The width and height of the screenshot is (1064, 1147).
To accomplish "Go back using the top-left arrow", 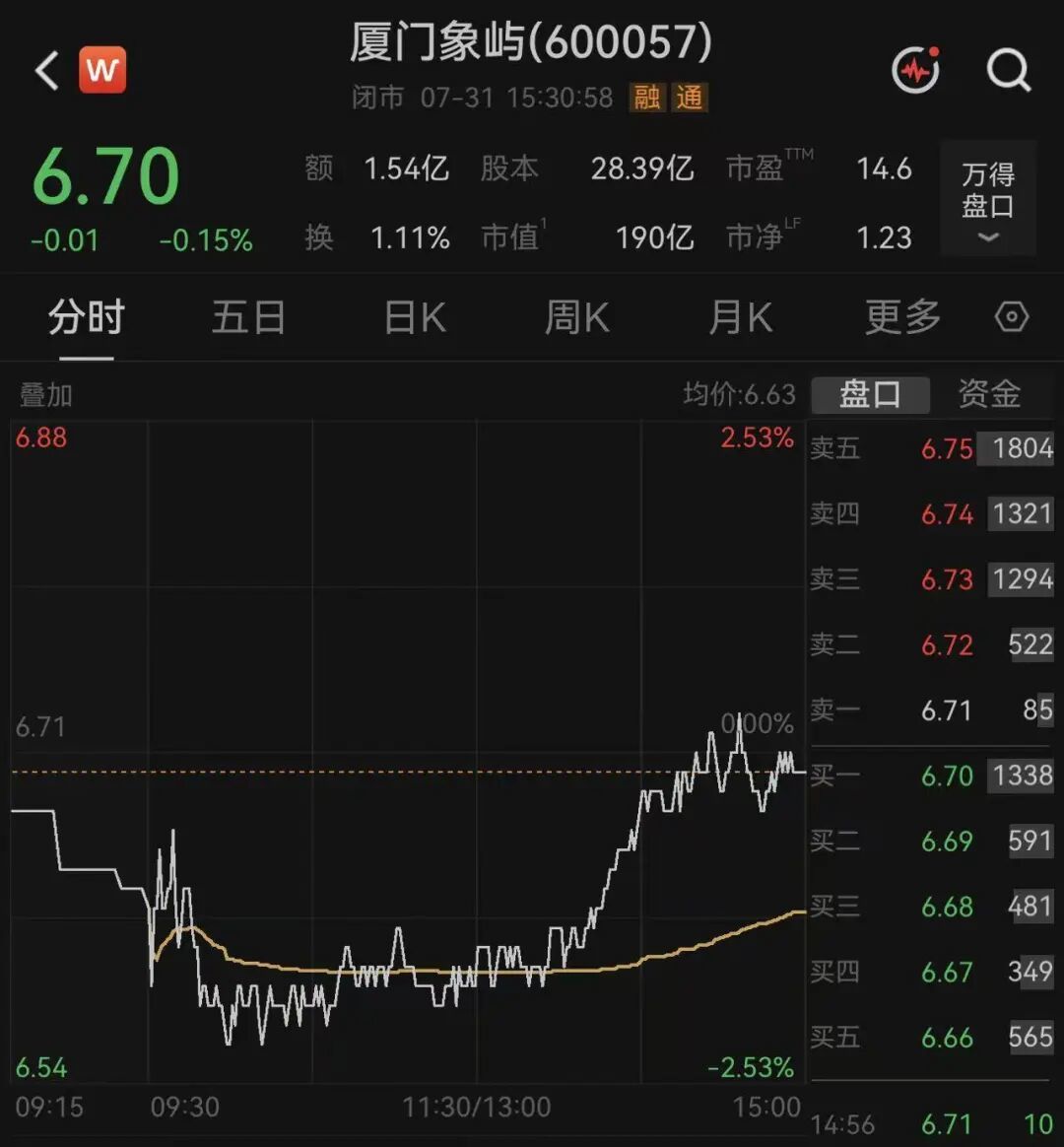I will click(x=46, y=70).
